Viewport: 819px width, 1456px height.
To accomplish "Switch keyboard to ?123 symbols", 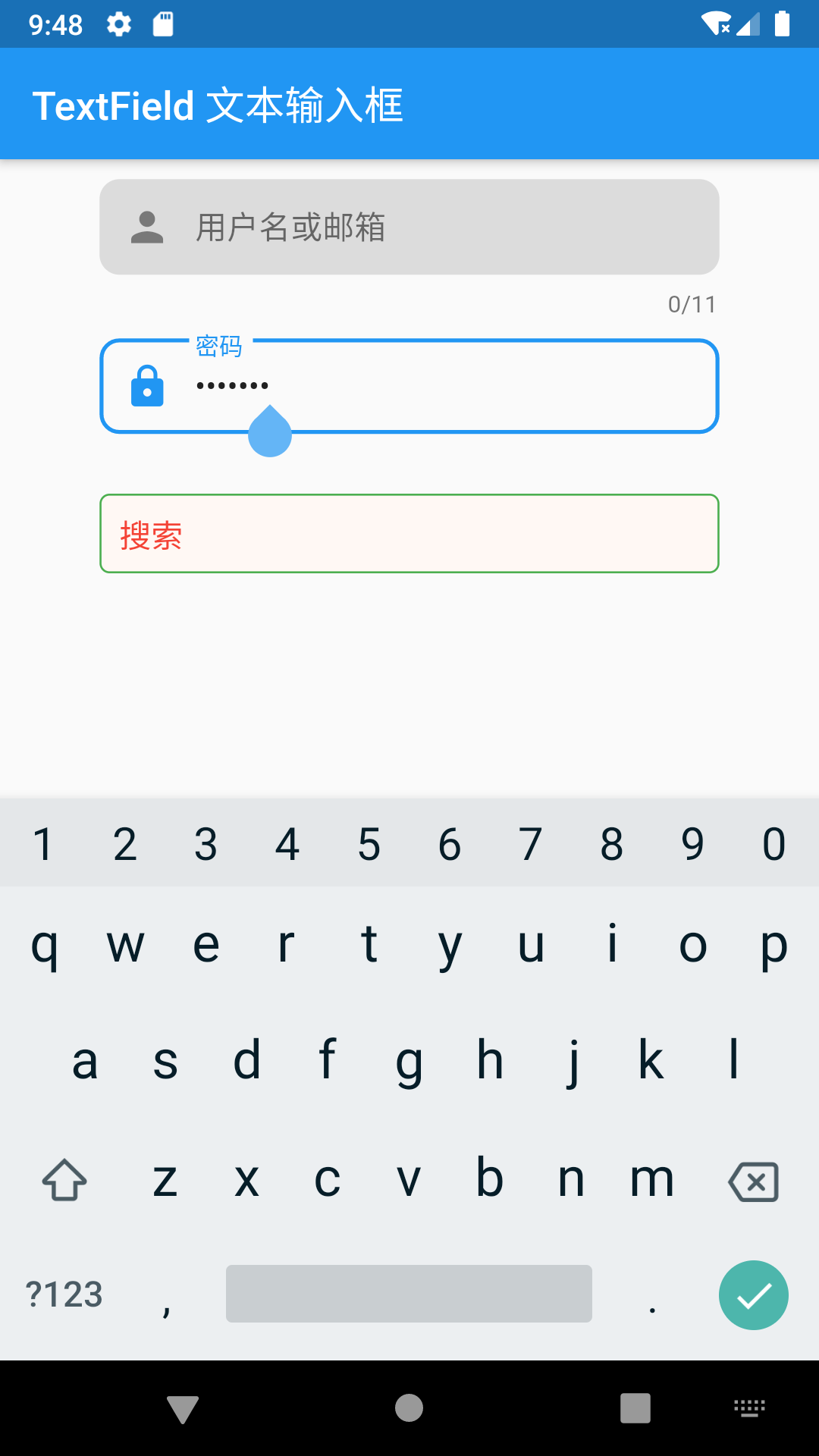I will [x=64, y=1294].
